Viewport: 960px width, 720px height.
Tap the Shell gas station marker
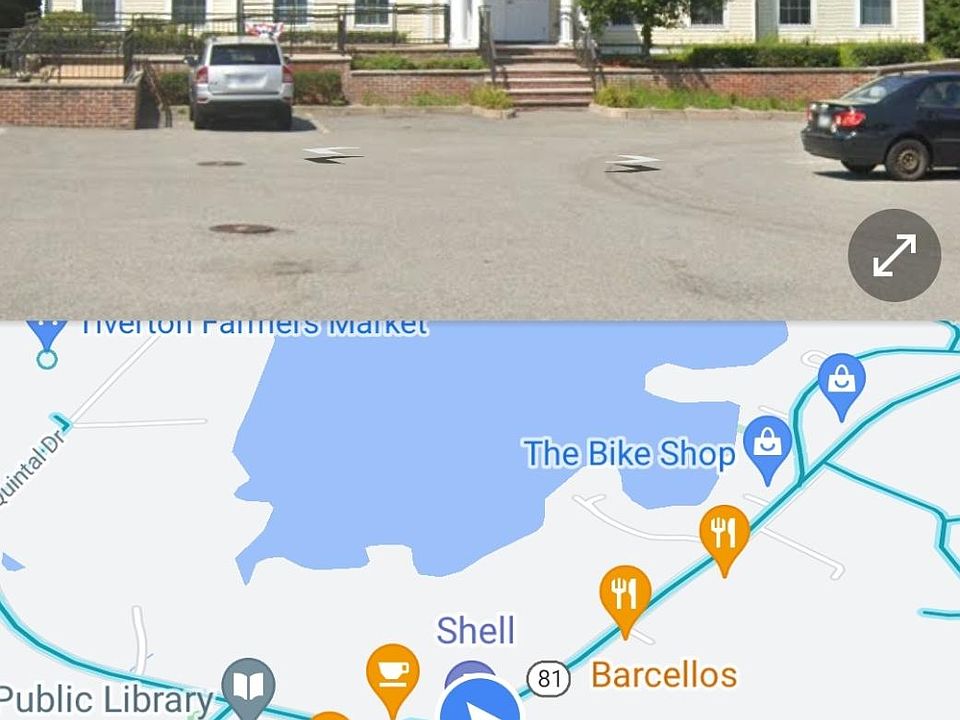(x=470, y=677)
